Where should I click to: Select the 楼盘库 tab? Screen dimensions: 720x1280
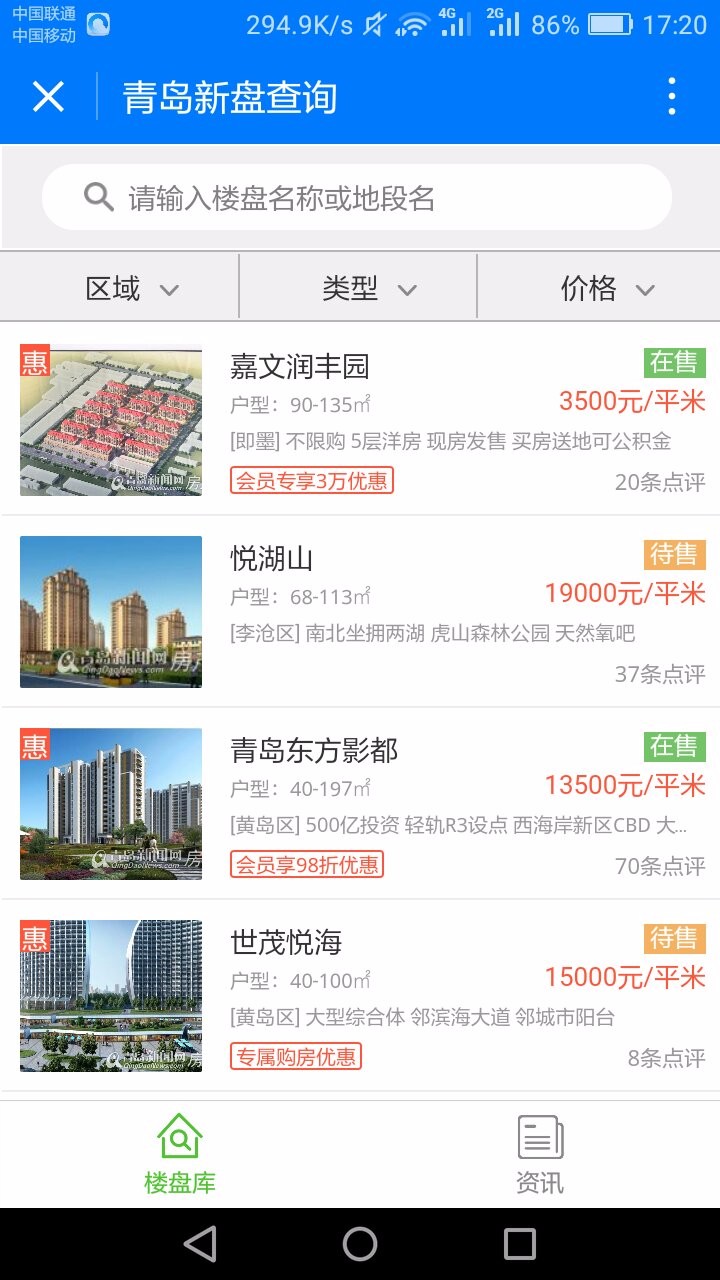click(x=180, y=1155)
